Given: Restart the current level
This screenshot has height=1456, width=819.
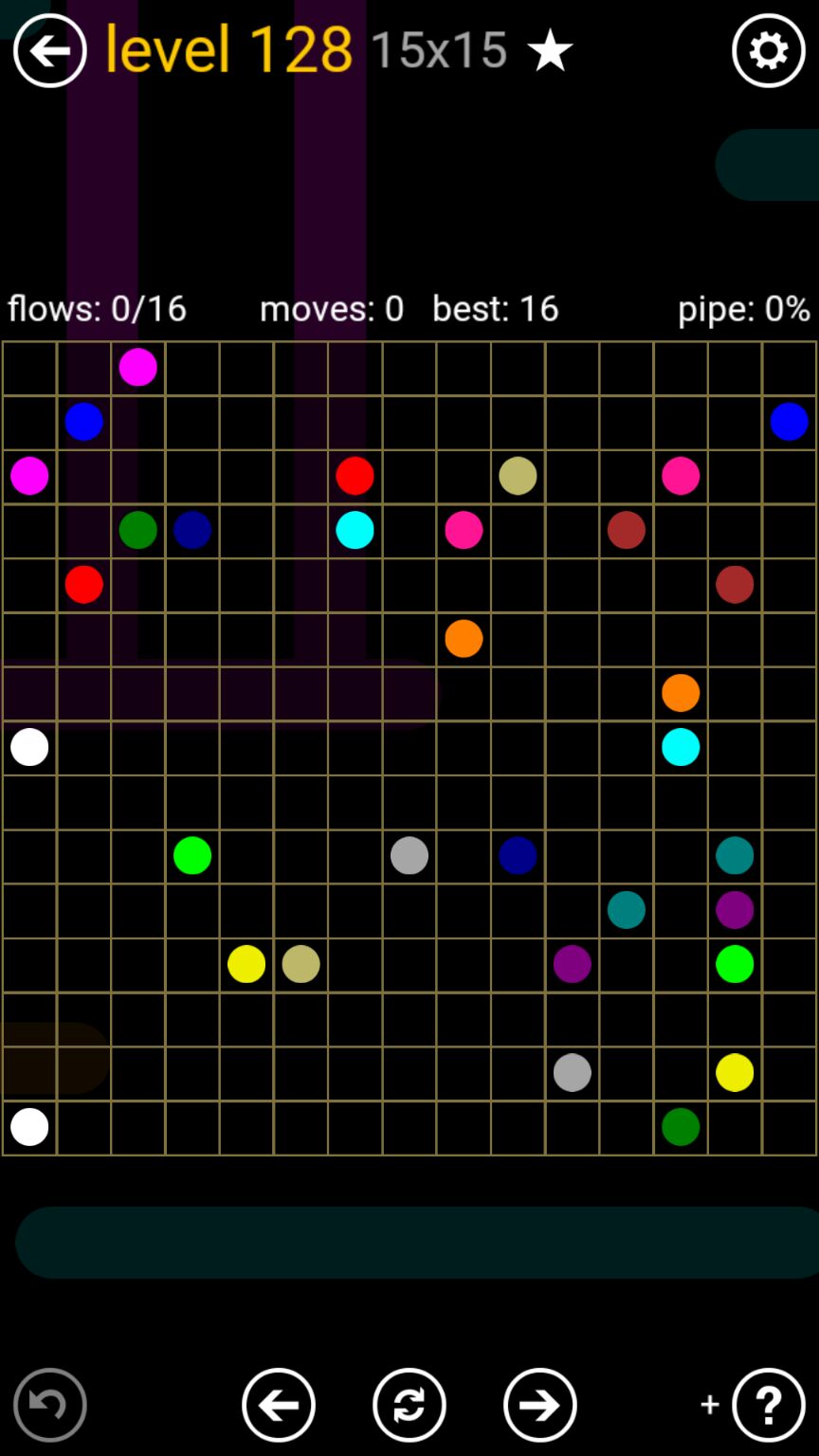Looking at the screenshot, I should coord(409,1405).
